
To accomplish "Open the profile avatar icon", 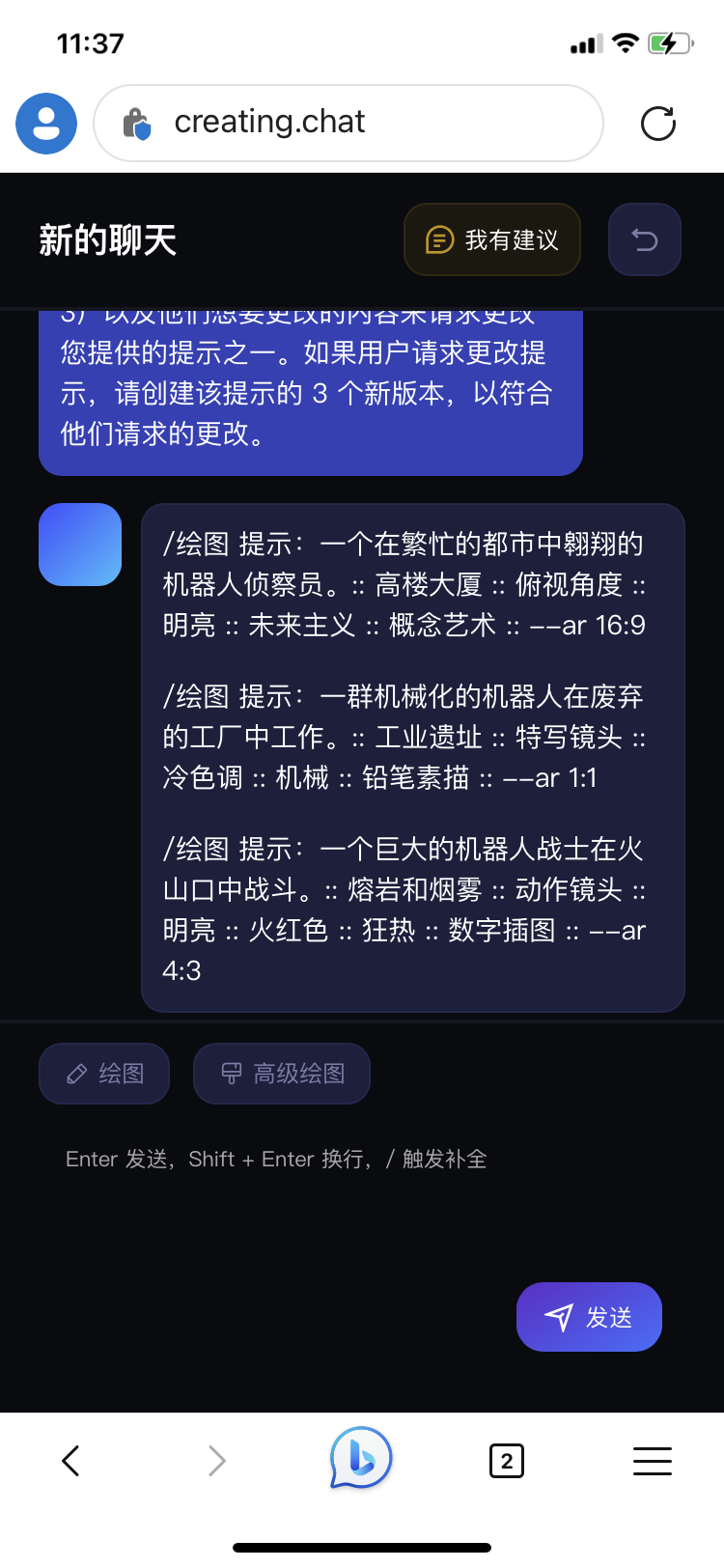I will pyautogui.click(x=46, y=124).
